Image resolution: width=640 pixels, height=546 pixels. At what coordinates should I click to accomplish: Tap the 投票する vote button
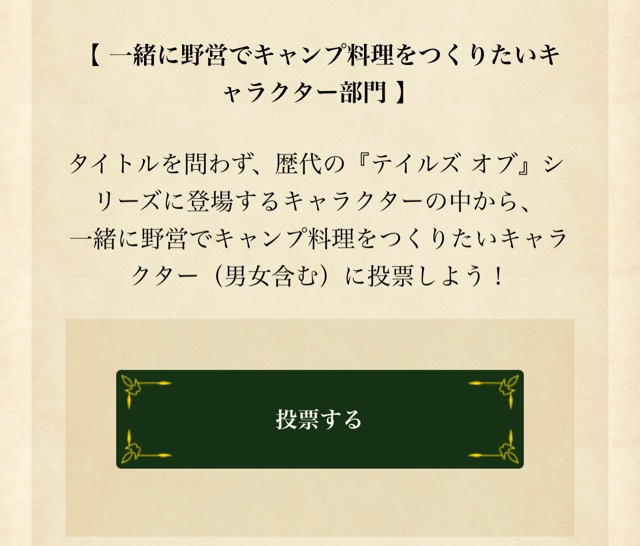point(319,419)
